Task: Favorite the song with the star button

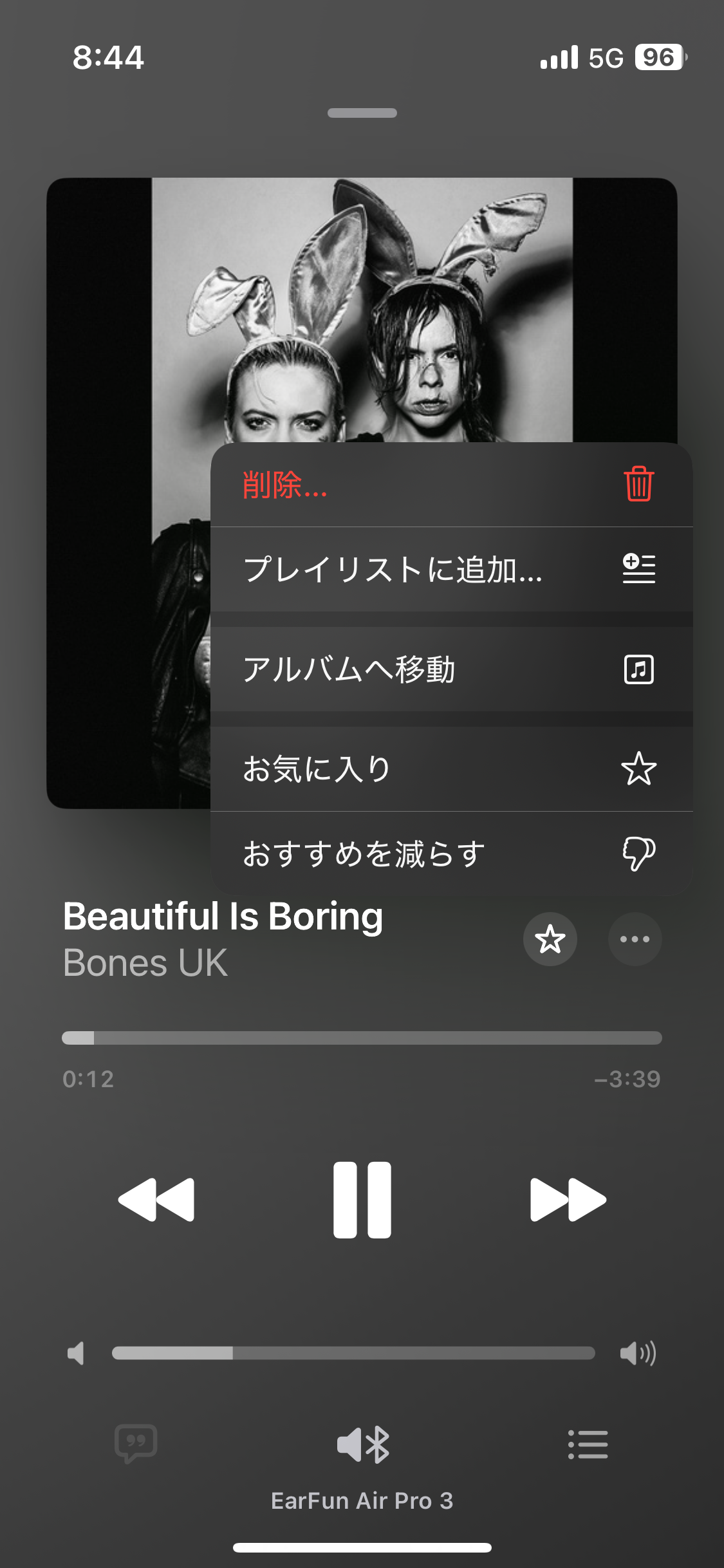Action: 550,939
